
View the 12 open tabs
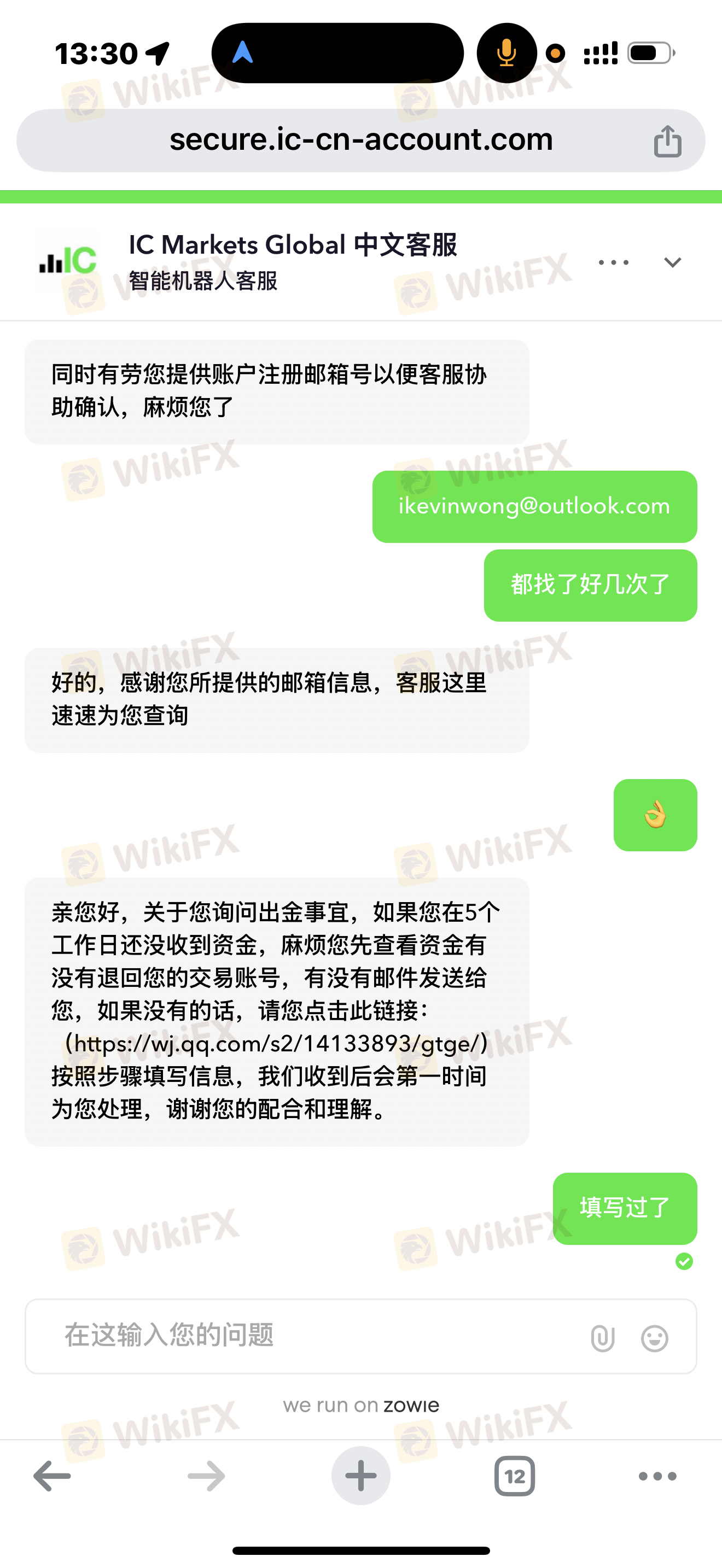point(514,1476)
